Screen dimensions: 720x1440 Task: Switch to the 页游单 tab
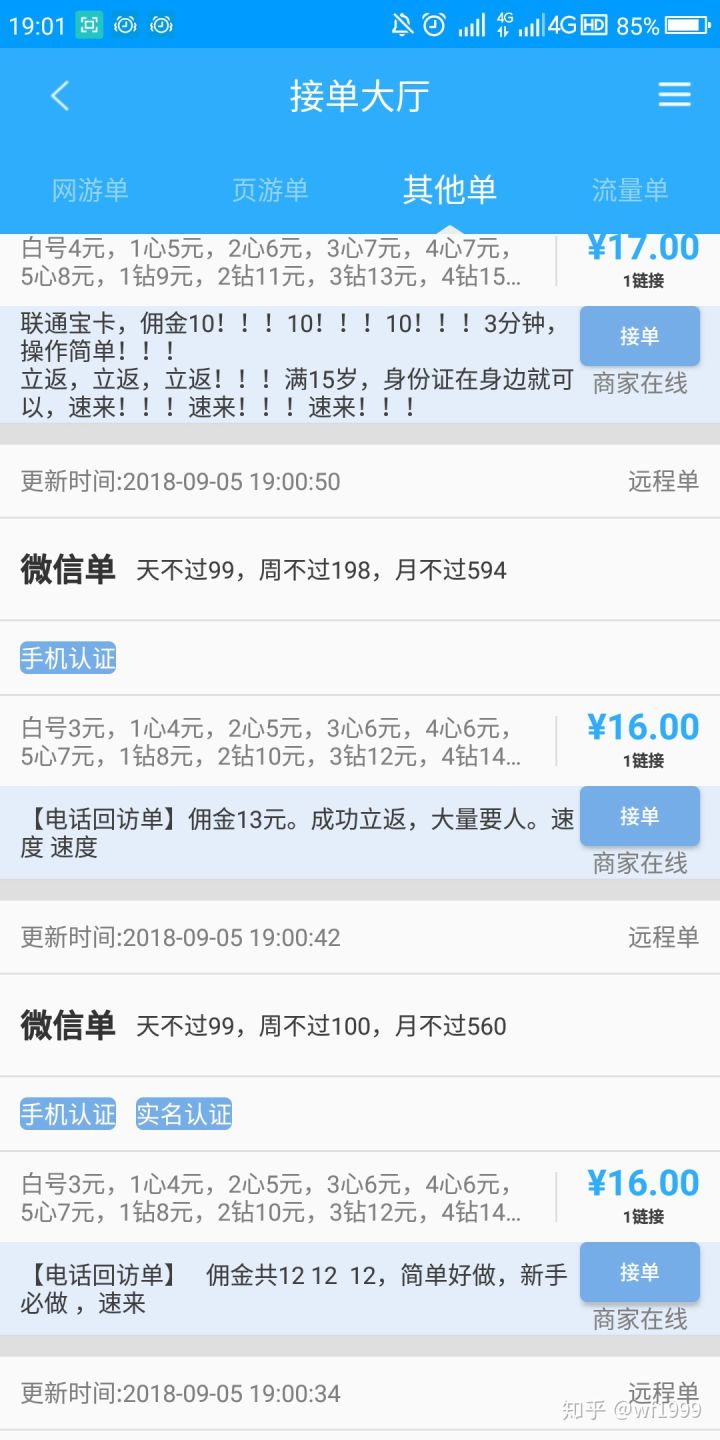[270, 190]
